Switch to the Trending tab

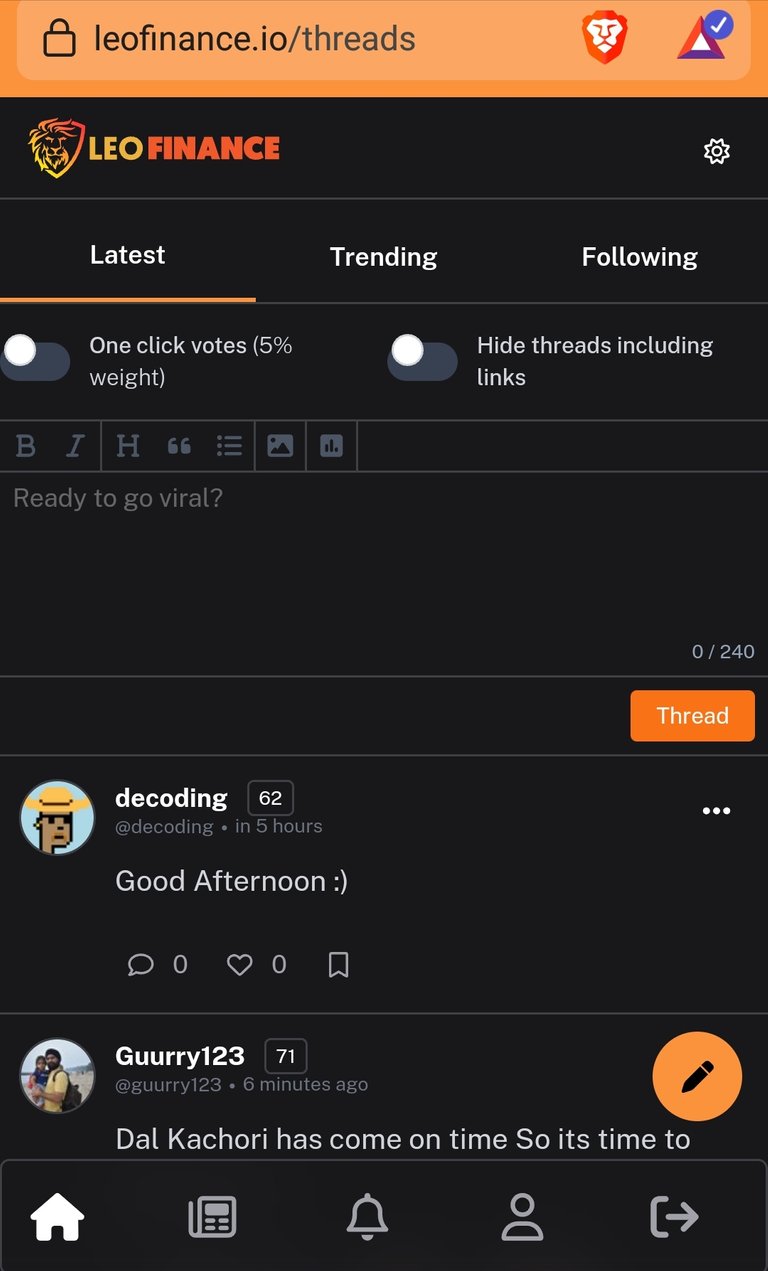384,256
